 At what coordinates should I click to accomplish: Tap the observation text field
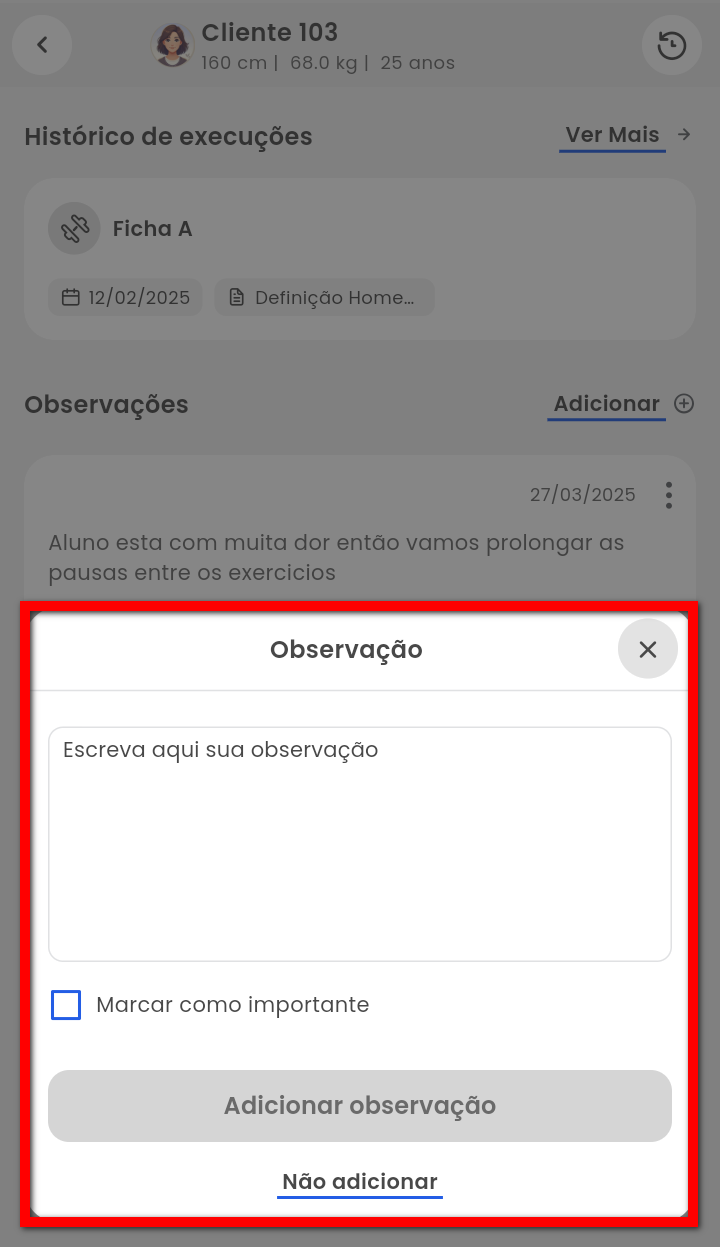tap(360, 843)
